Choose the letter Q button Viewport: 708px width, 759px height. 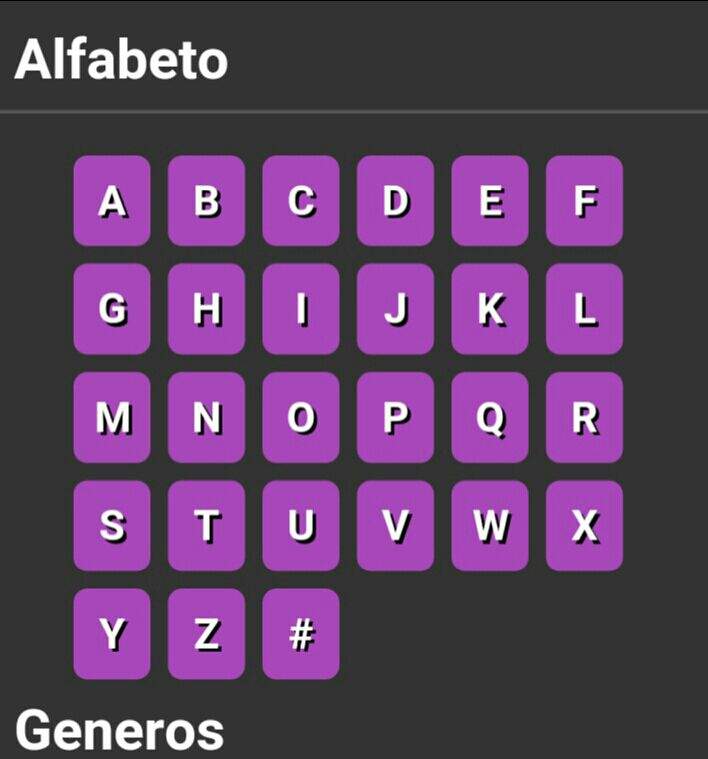click(x=490, y=418)
